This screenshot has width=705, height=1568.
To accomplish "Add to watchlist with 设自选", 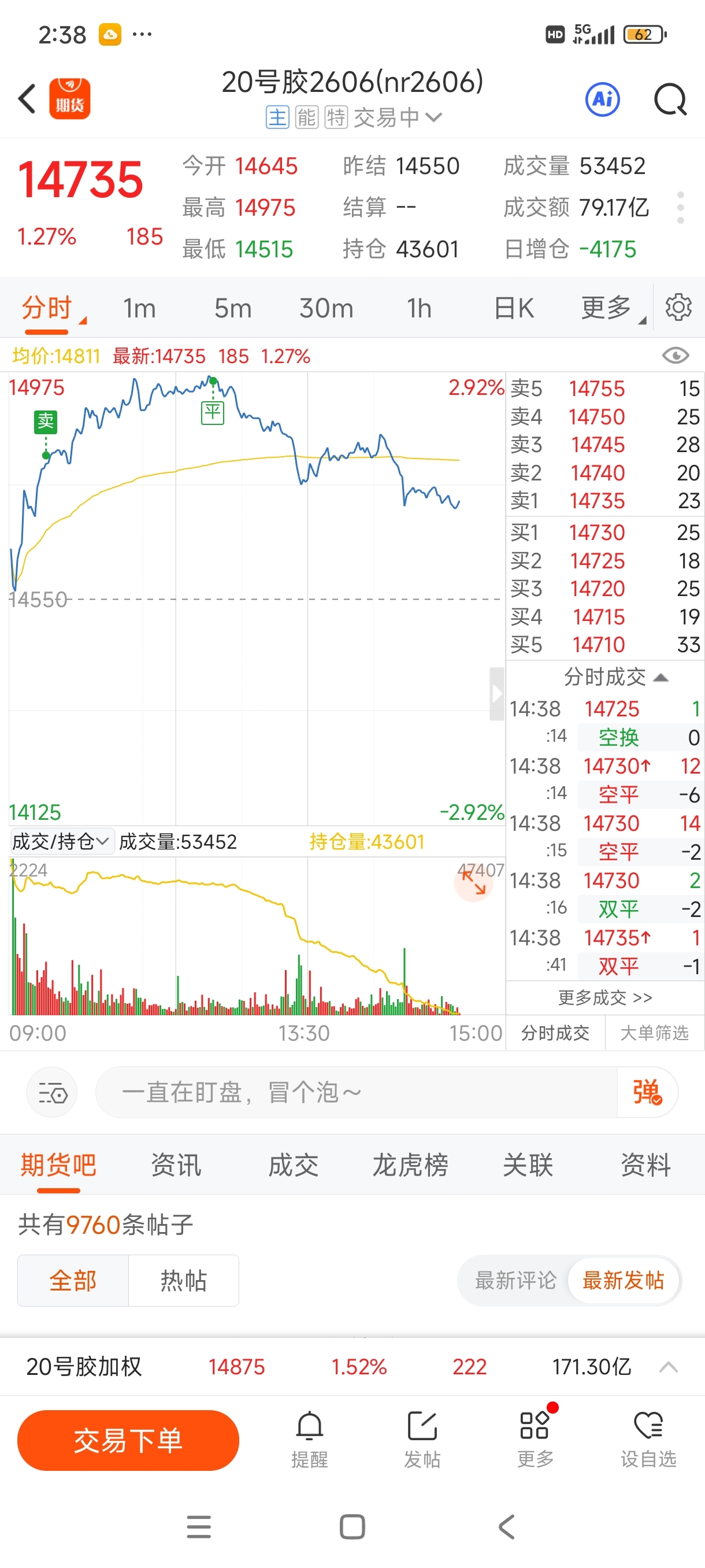I will click(648, 1441).
